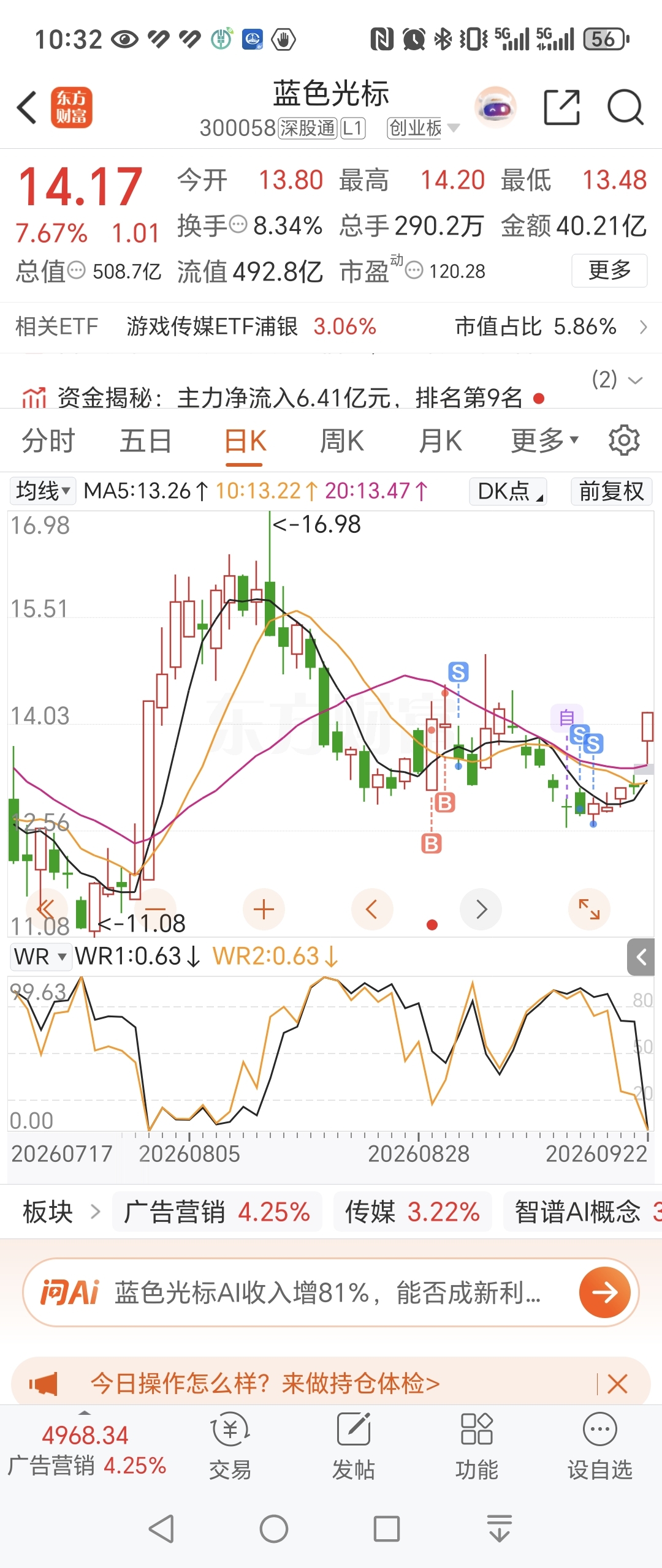Image resolution: width=662 pixels, height=1568 pixels.
Task: Select the 周K chart tab
Action: (342, 441)
